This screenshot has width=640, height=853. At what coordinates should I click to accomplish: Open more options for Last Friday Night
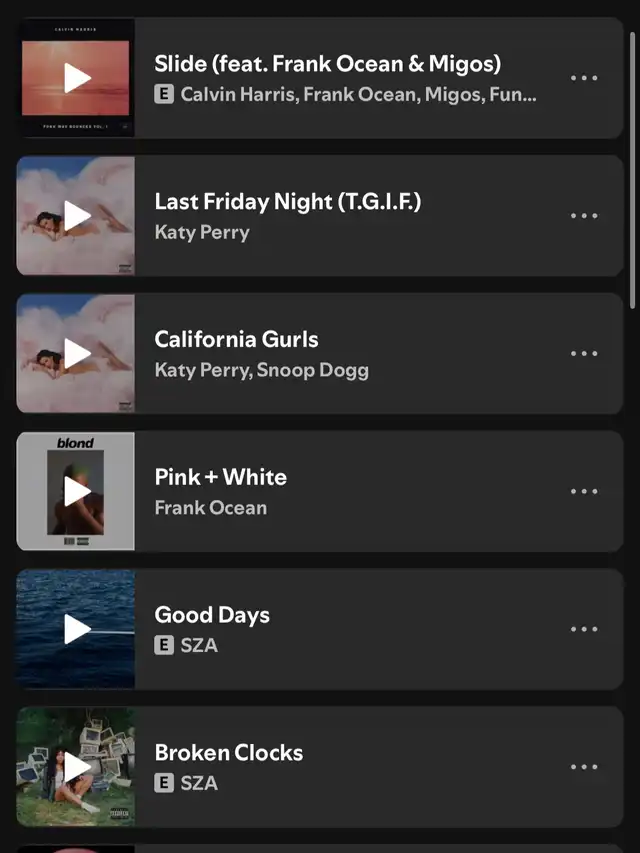(x=584, y=216)
